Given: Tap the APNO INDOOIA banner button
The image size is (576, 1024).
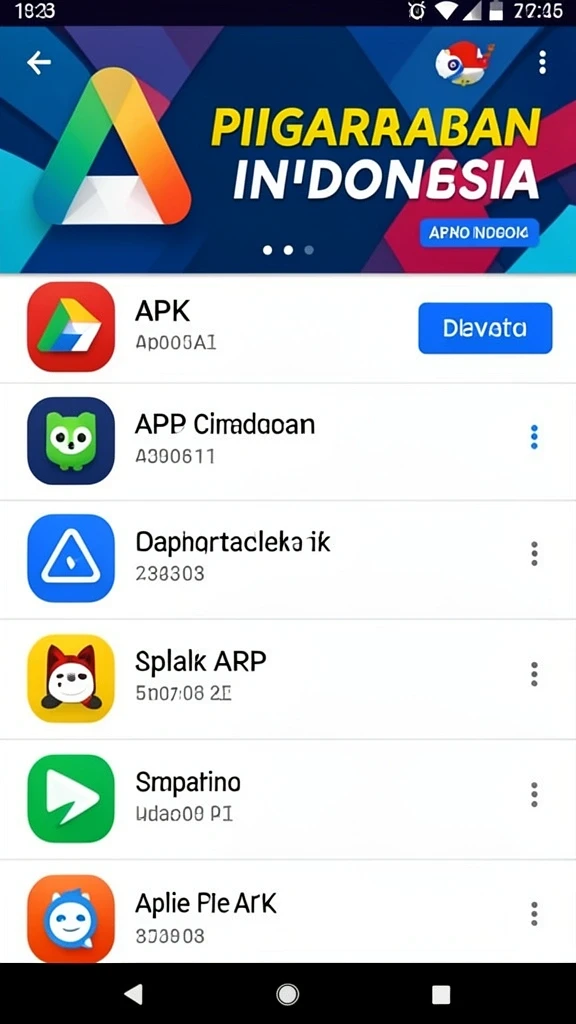Looking at the screenshot, I should (479, 233).
